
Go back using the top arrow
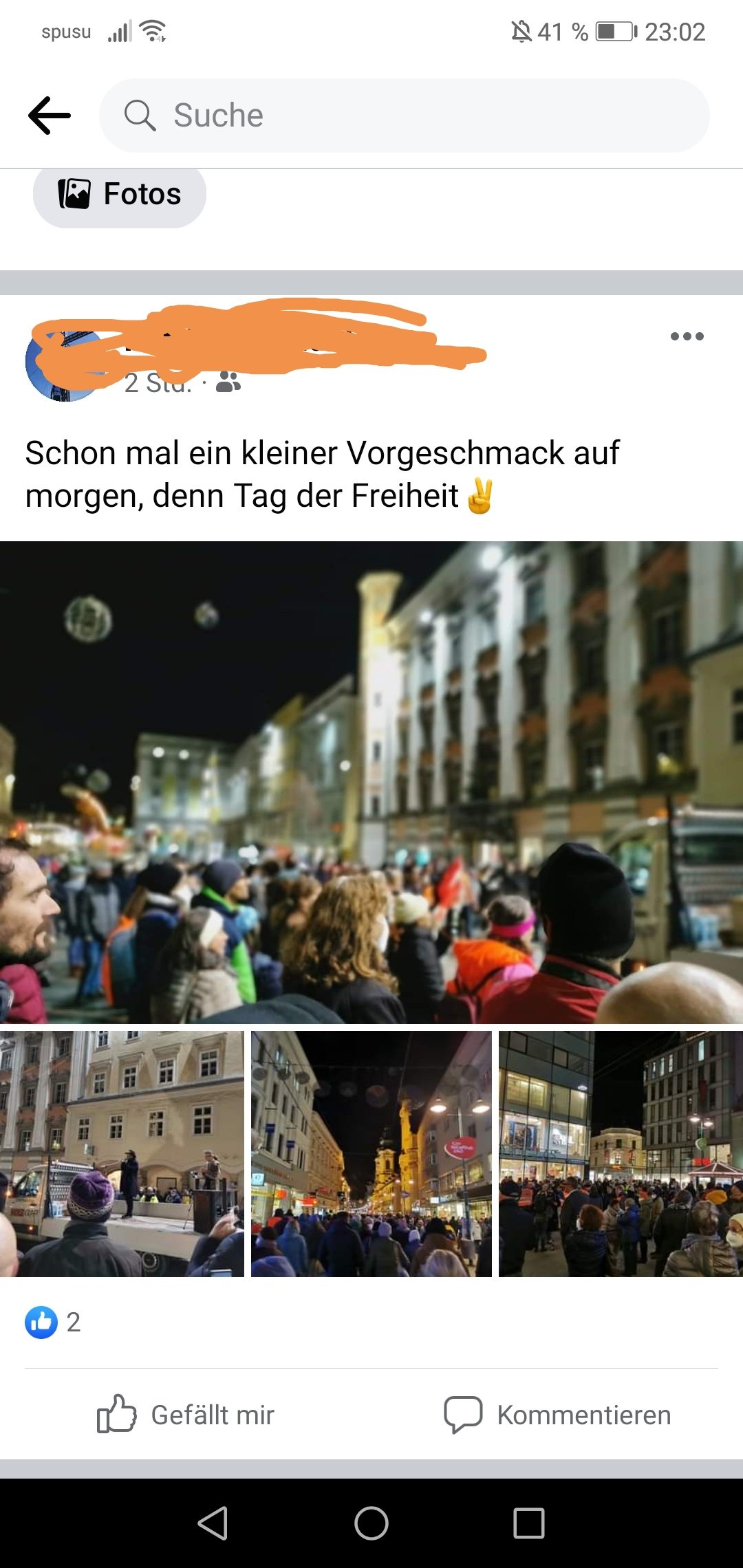pos(50,115)
